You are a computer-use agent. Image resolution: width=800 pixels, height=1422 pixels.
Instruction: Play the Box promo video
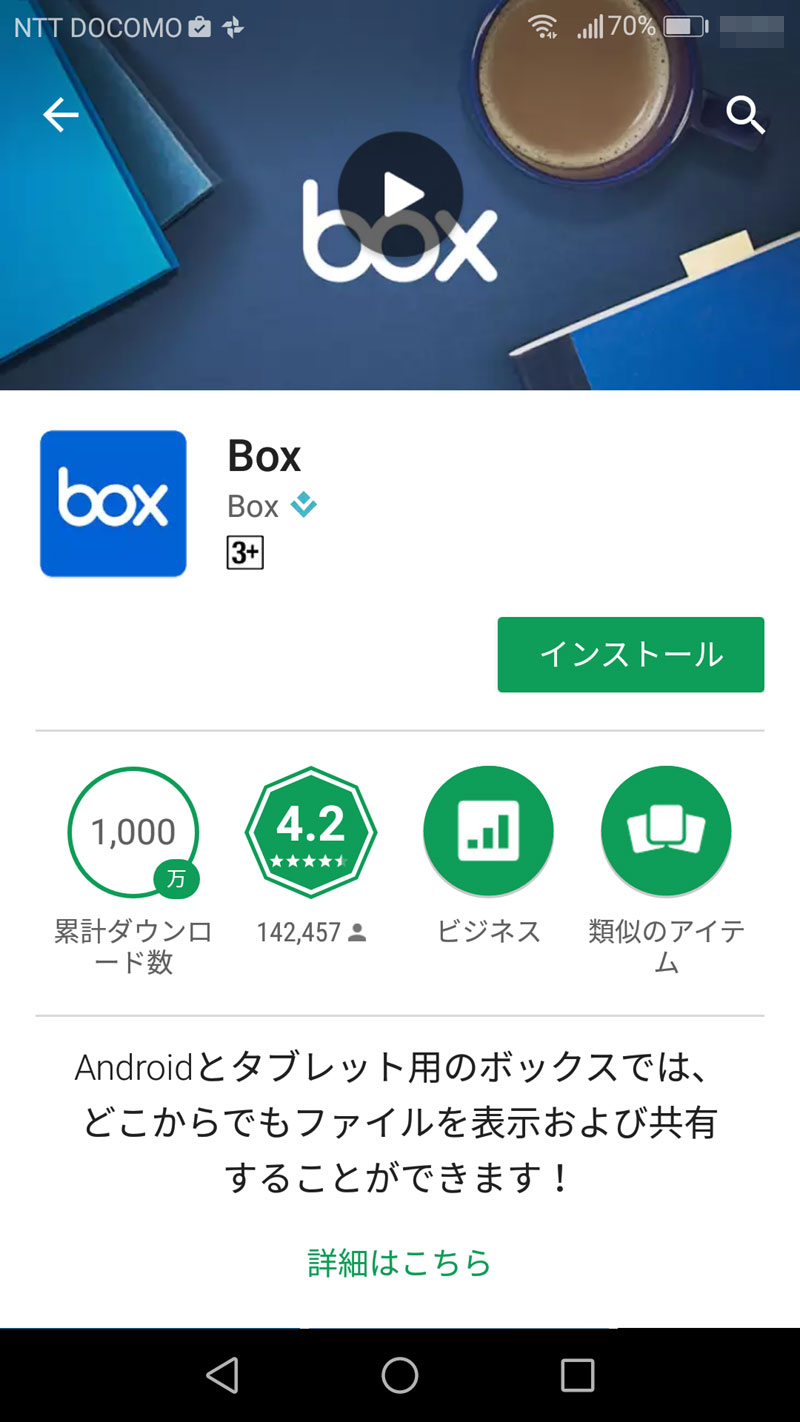pyautogui.click(x=400, y=195)
